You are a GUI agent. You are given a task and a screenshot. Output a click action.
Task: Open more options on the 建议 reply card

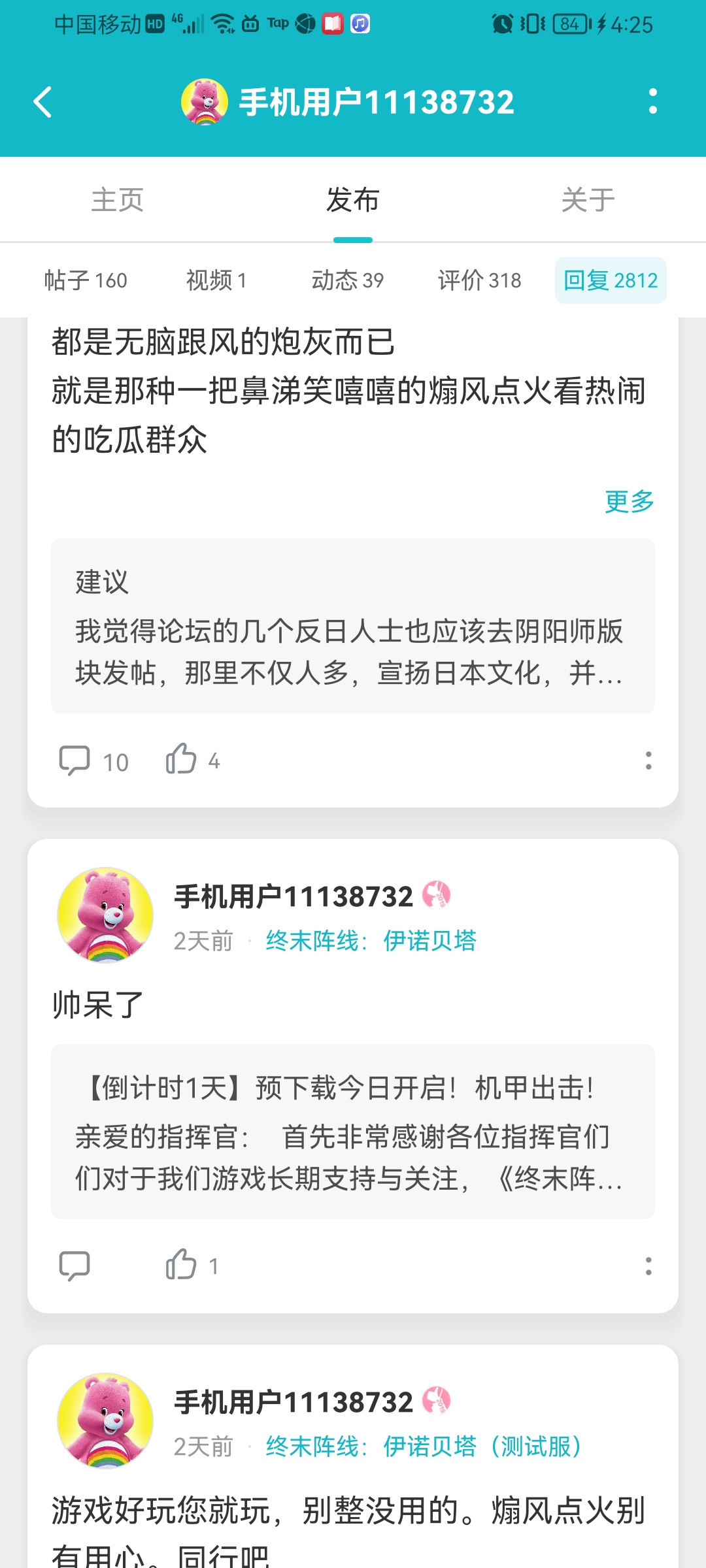pos(648,760)
